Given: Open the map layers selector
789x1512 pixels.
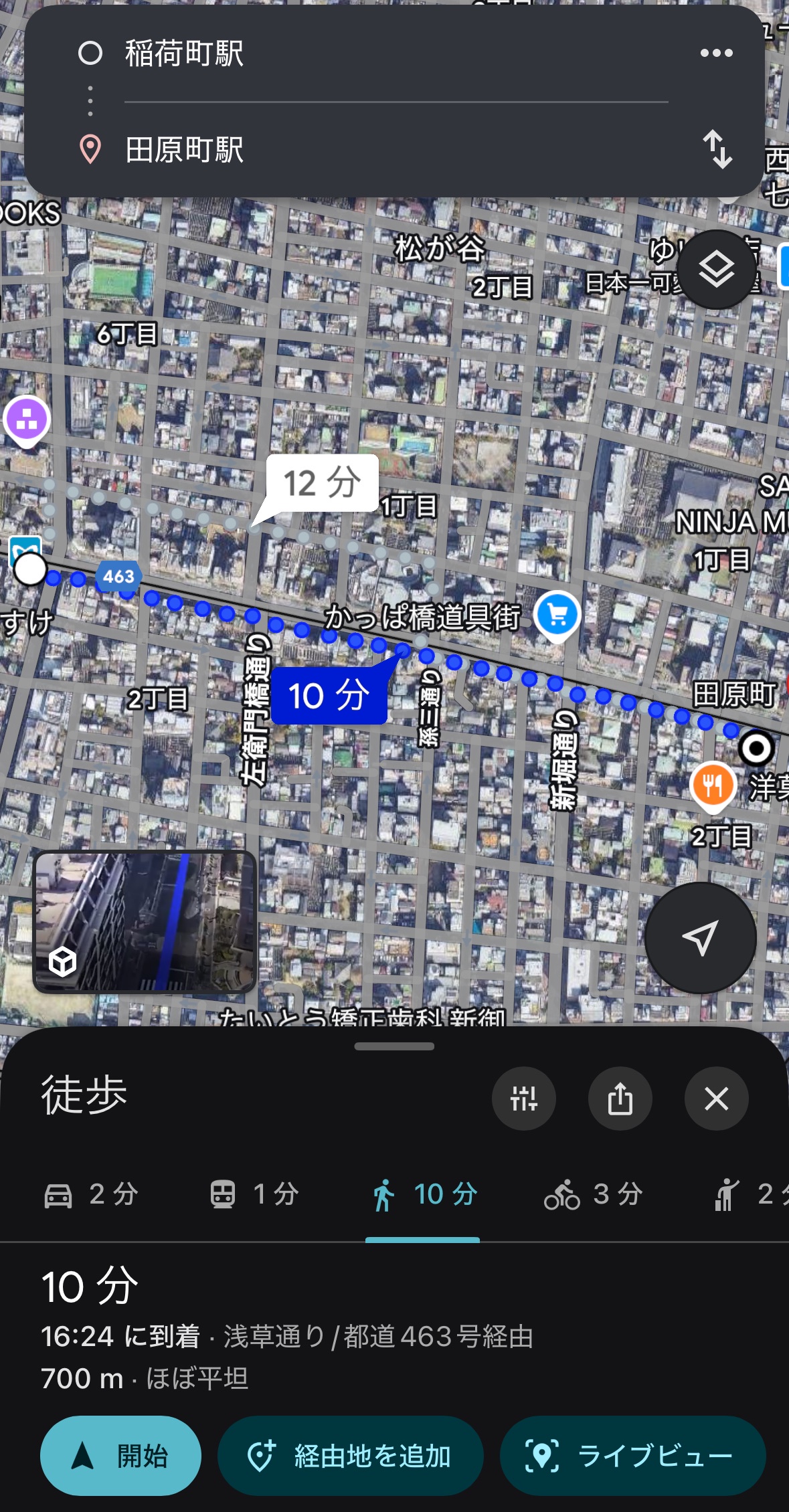Looking at the screenshot, I should coord(717,270).
